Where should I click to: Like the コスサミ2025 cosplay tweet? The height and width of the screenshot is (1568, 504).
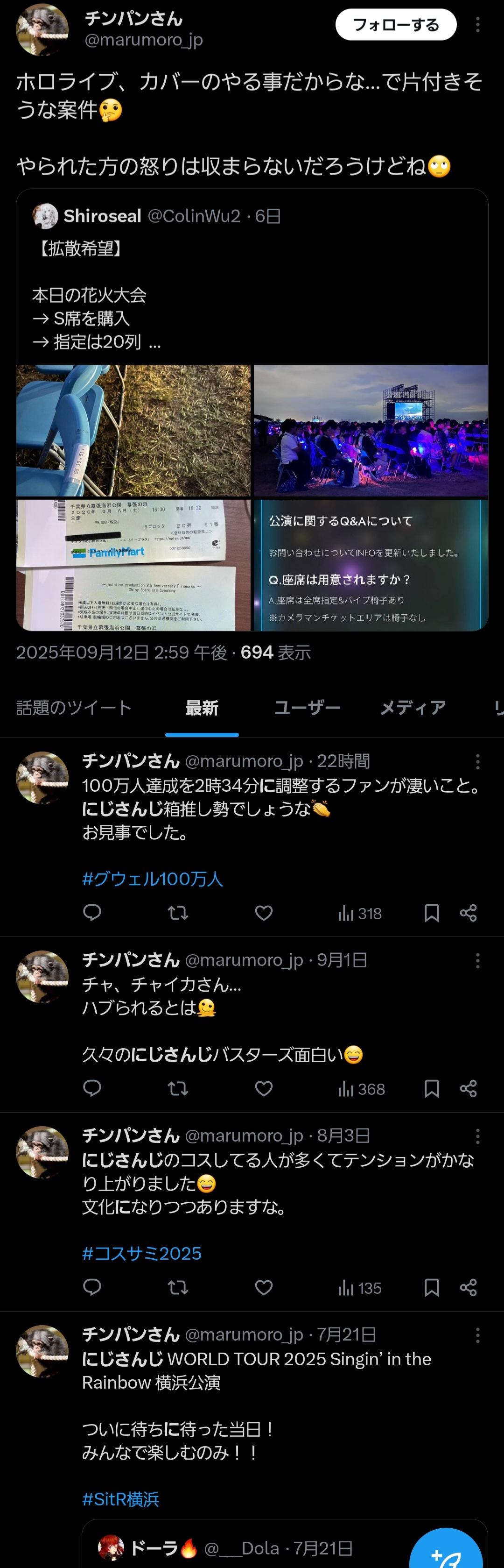264,1287
